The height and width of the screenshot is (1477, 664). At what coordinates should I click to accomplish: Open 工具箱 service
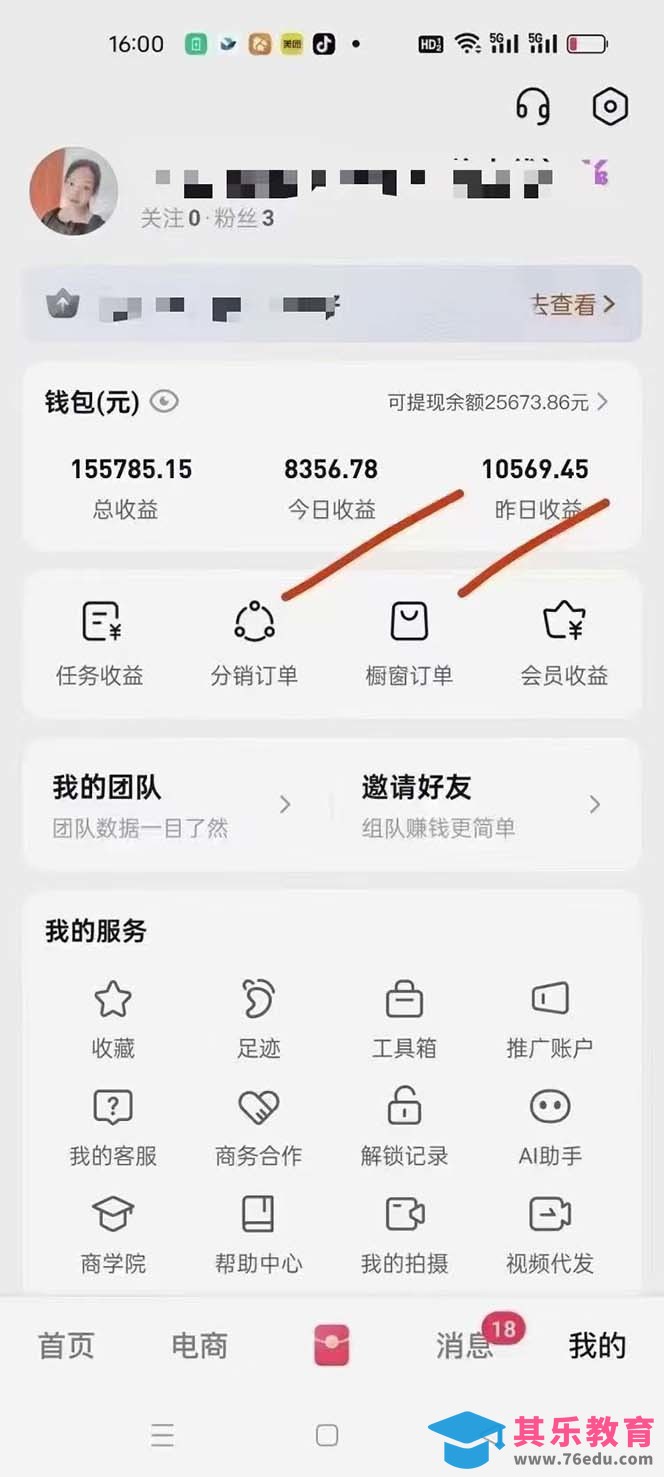tap(404, 1018)
